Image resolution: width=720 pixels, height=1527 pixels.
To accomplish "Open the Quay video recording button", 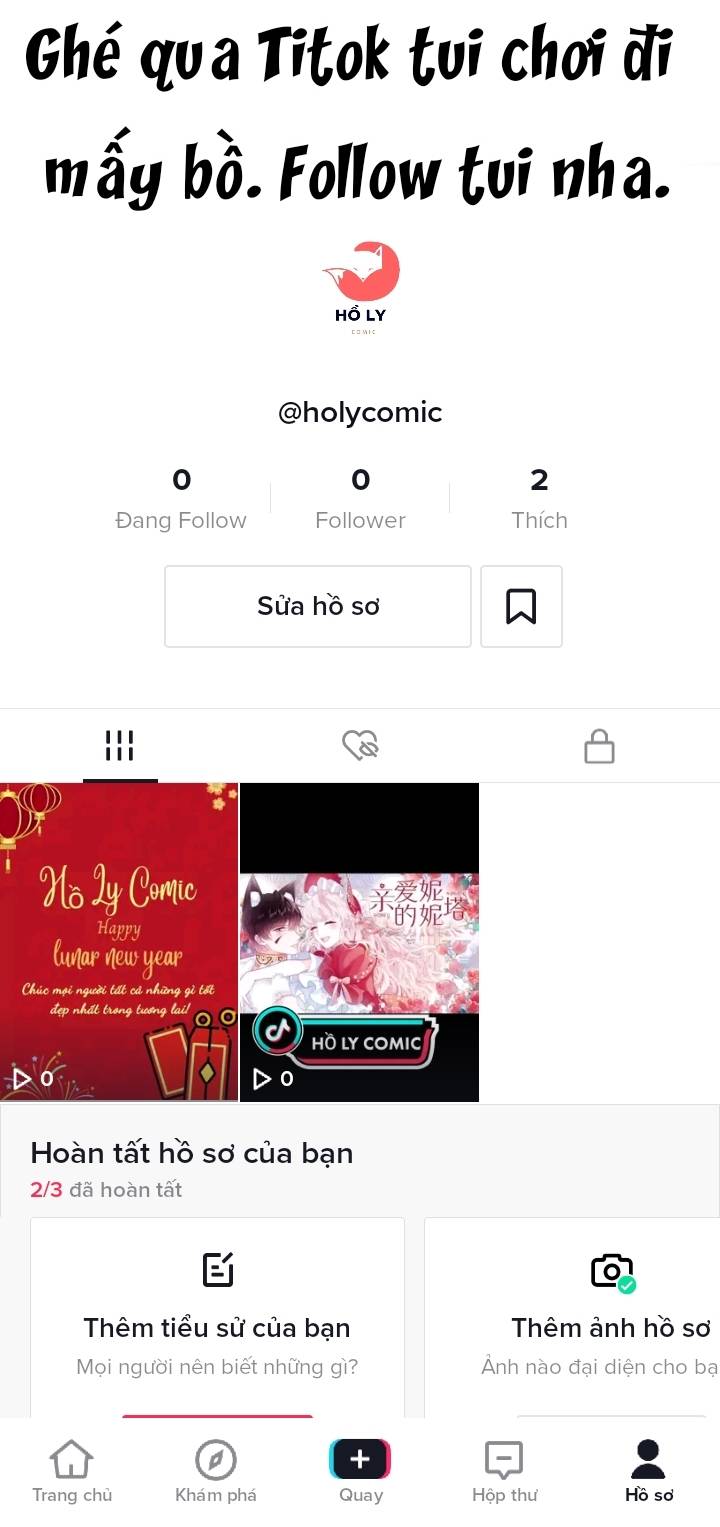I will tap(360, 1460).
